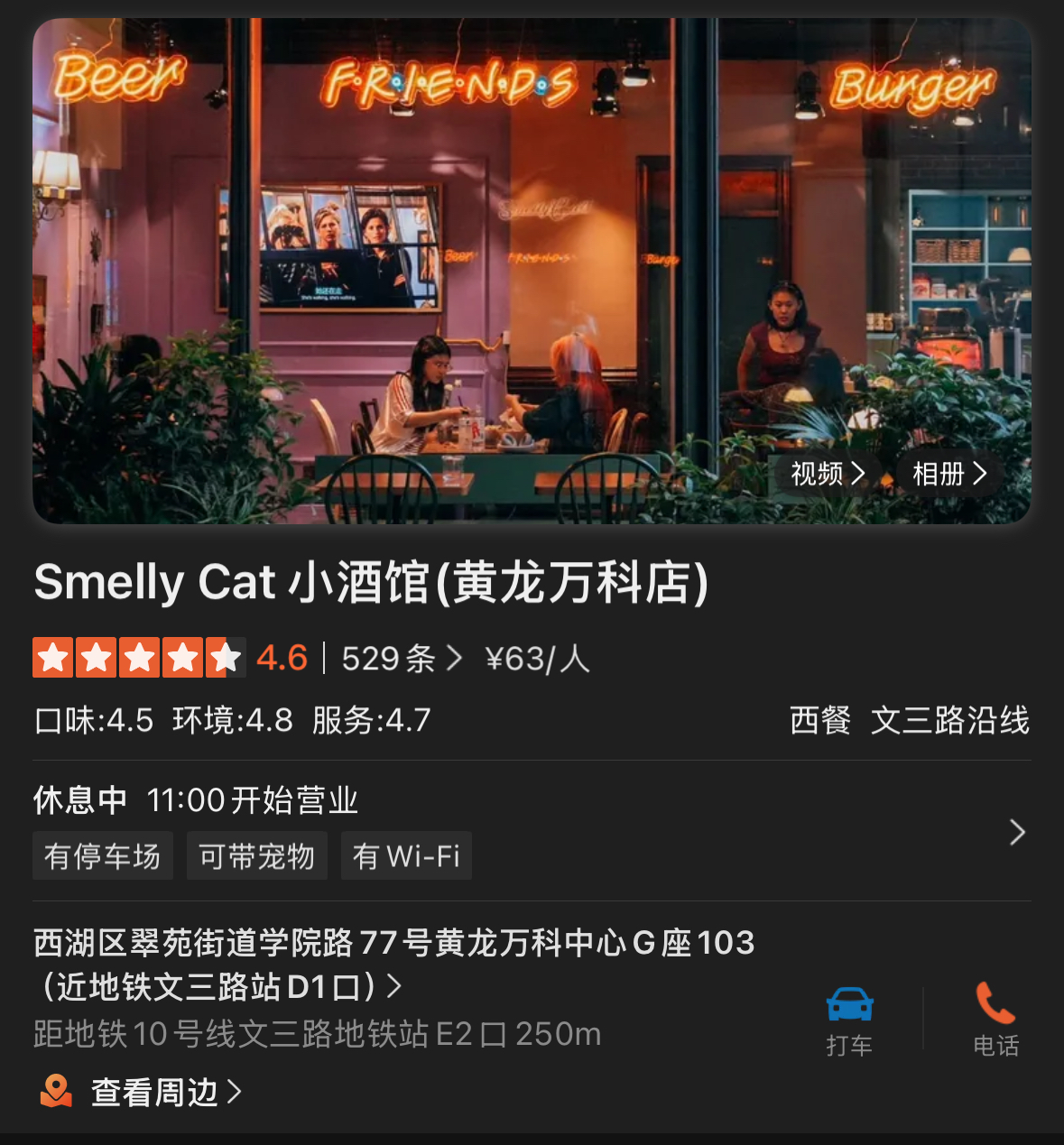
Task: Open the address 西湖区翠苑街道学院路77号 on map
Action: point(394,965)
